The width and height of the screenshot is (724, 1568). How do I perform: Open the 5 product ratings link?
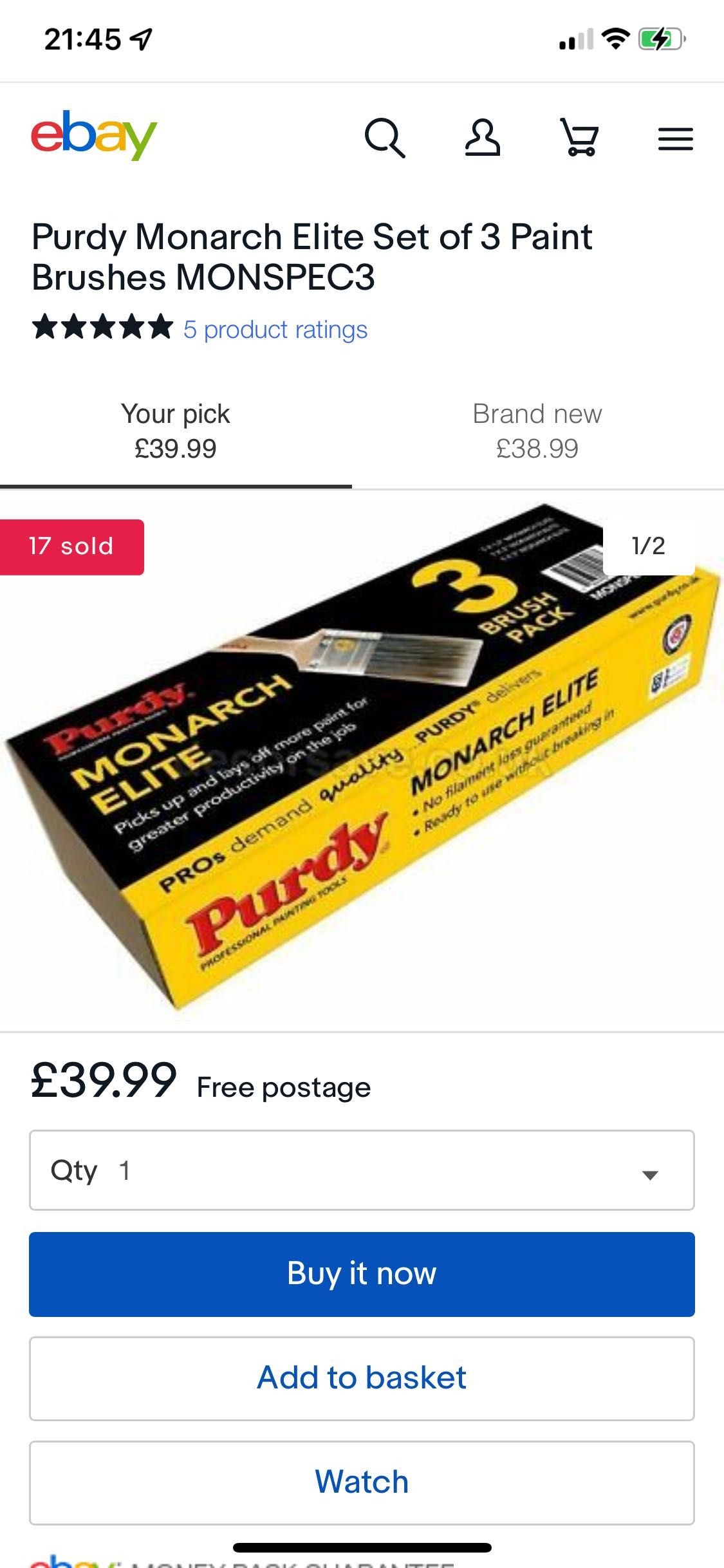[x=275, y=330]
